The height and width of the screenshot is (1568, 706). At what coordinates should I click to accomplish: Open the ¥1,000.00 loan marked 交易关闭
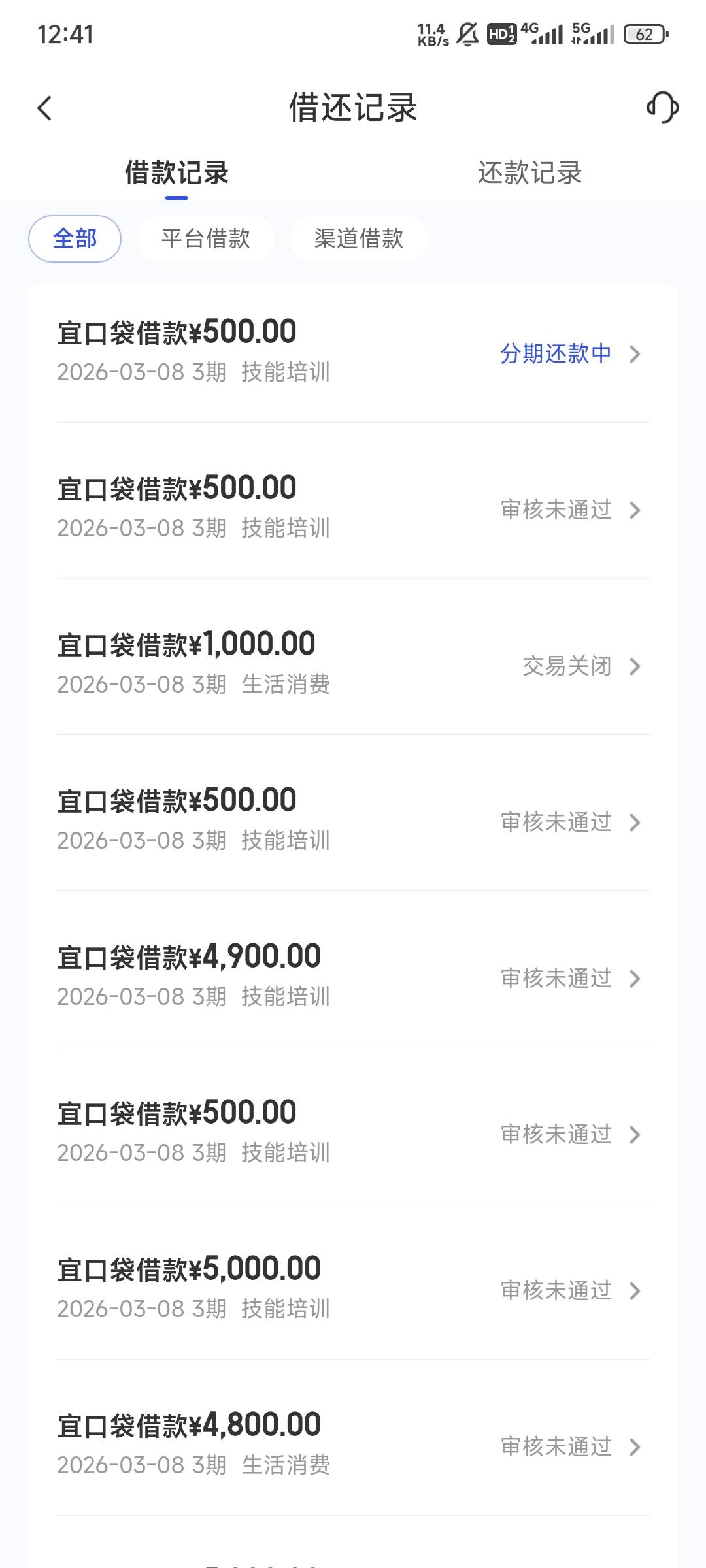(353, 665)
